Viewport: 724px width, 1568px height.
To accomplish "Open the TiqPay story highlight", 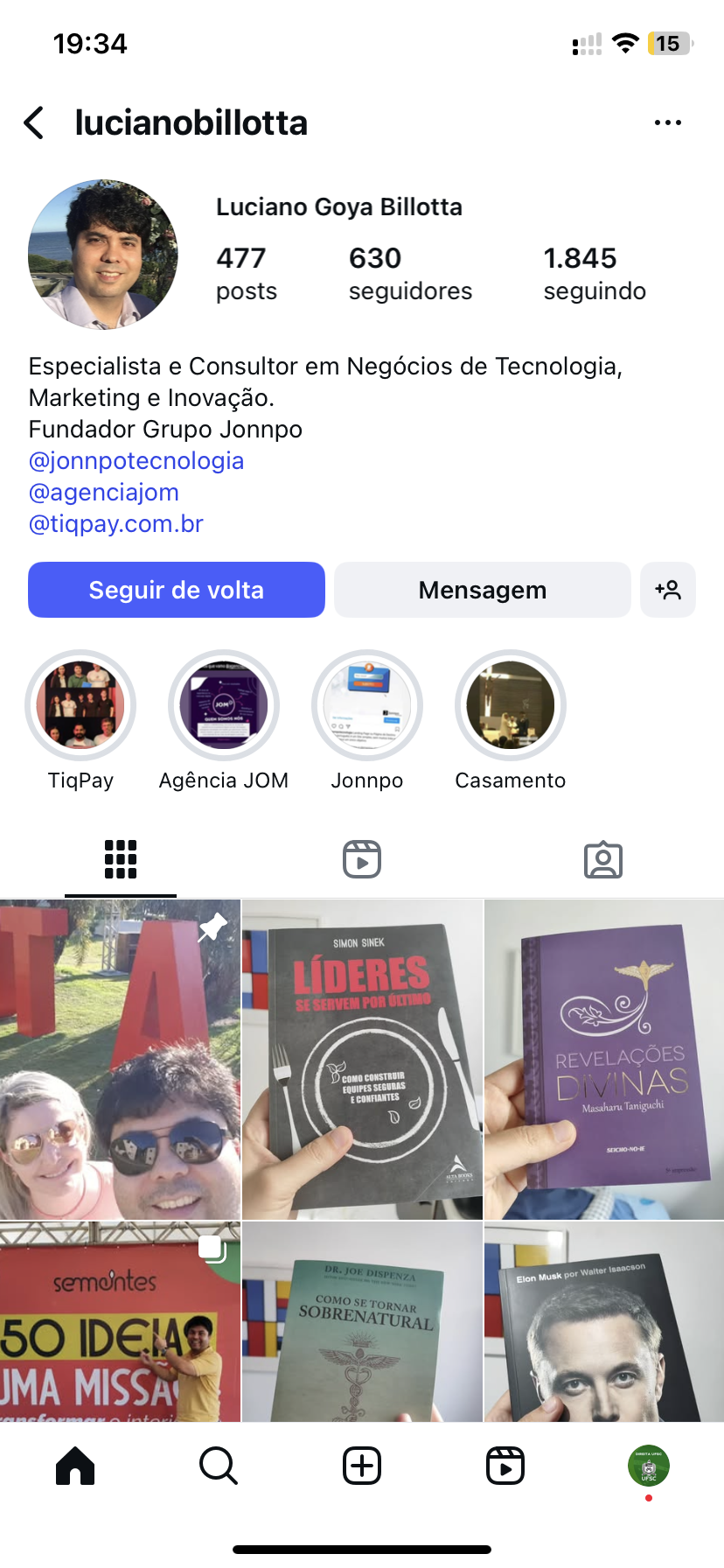I will [80, 705].
